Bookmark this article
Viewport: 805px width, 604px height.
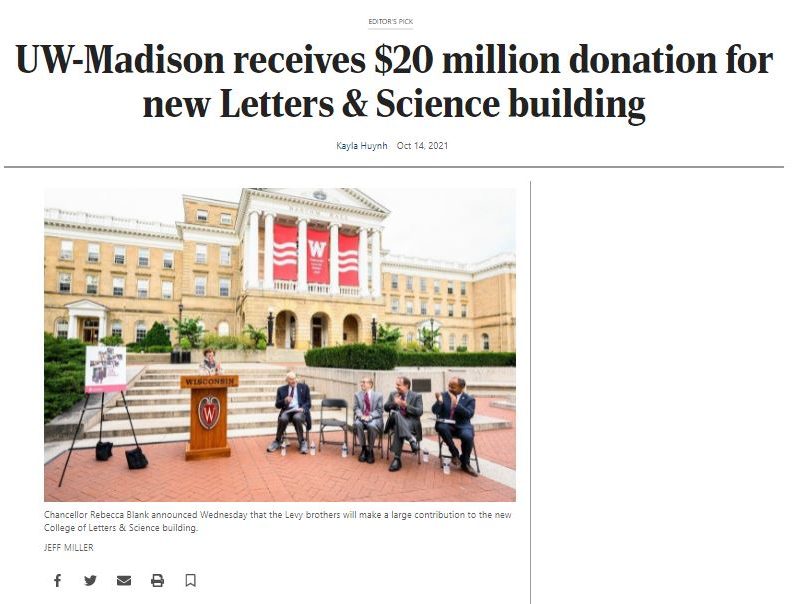pos(190,580)
